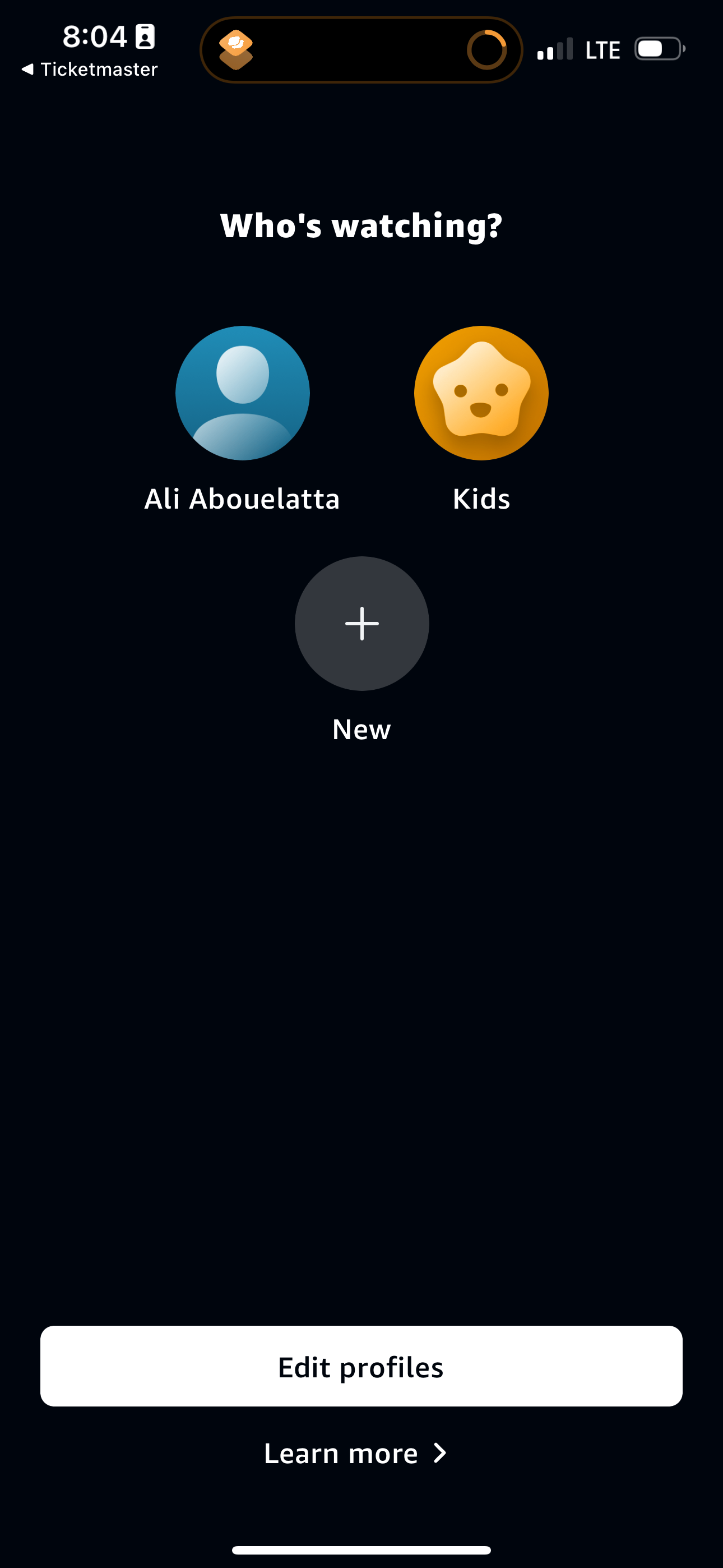The image size is (723, 1568).
Task: Tap the plus icon to add a profile
Action: pyautogui.click(x=361, y=623)
